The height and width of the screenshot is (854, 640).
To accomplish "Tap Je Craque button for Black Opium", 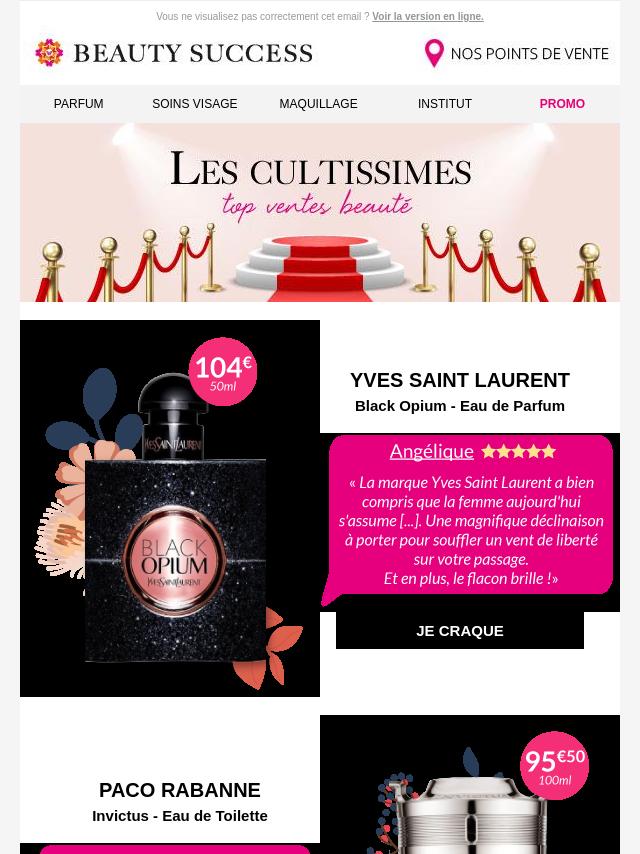I will (x=459, y=631).
